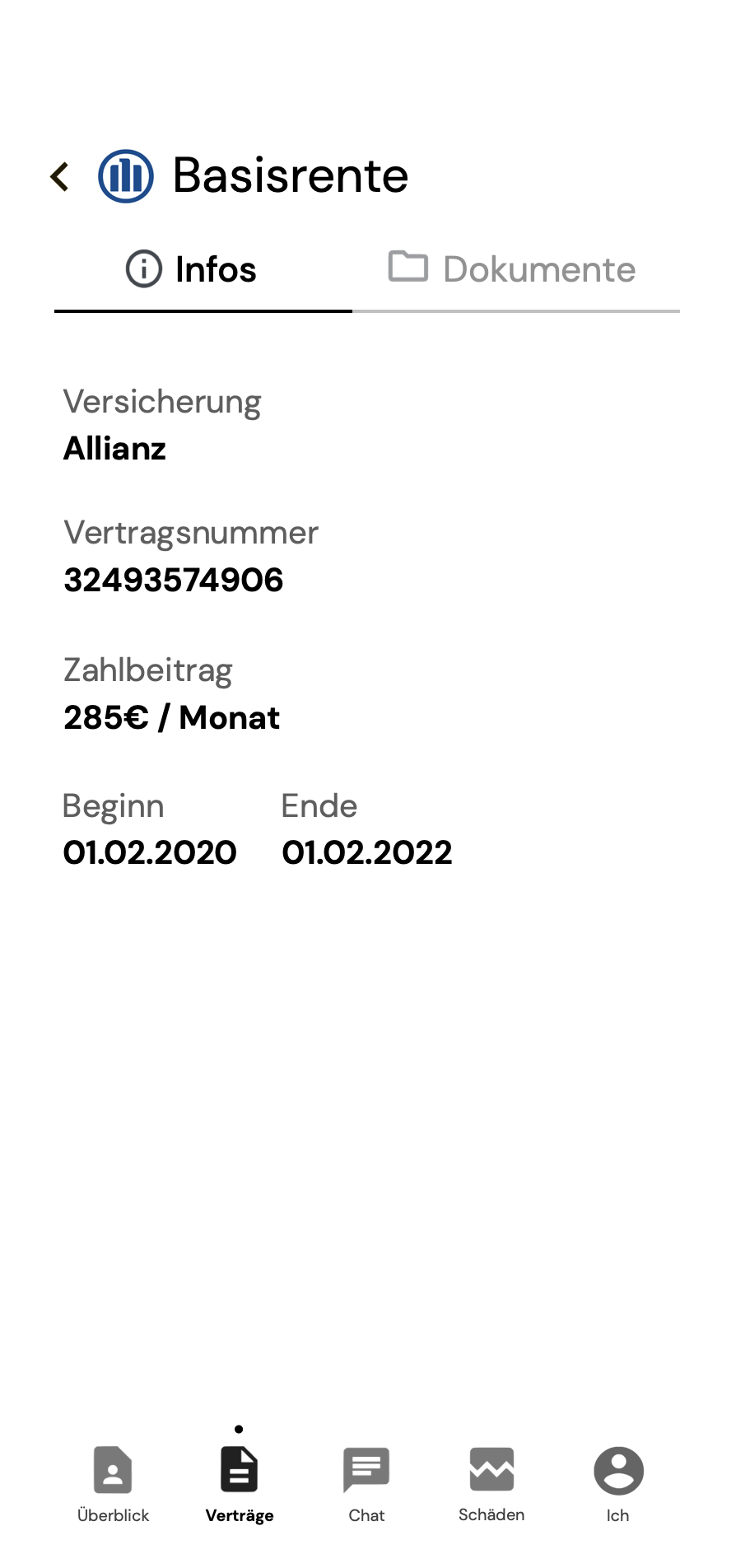This screenshot has width=736, height=1568.
Task: Go back from the Basisrente page
Action: [59, 176]
